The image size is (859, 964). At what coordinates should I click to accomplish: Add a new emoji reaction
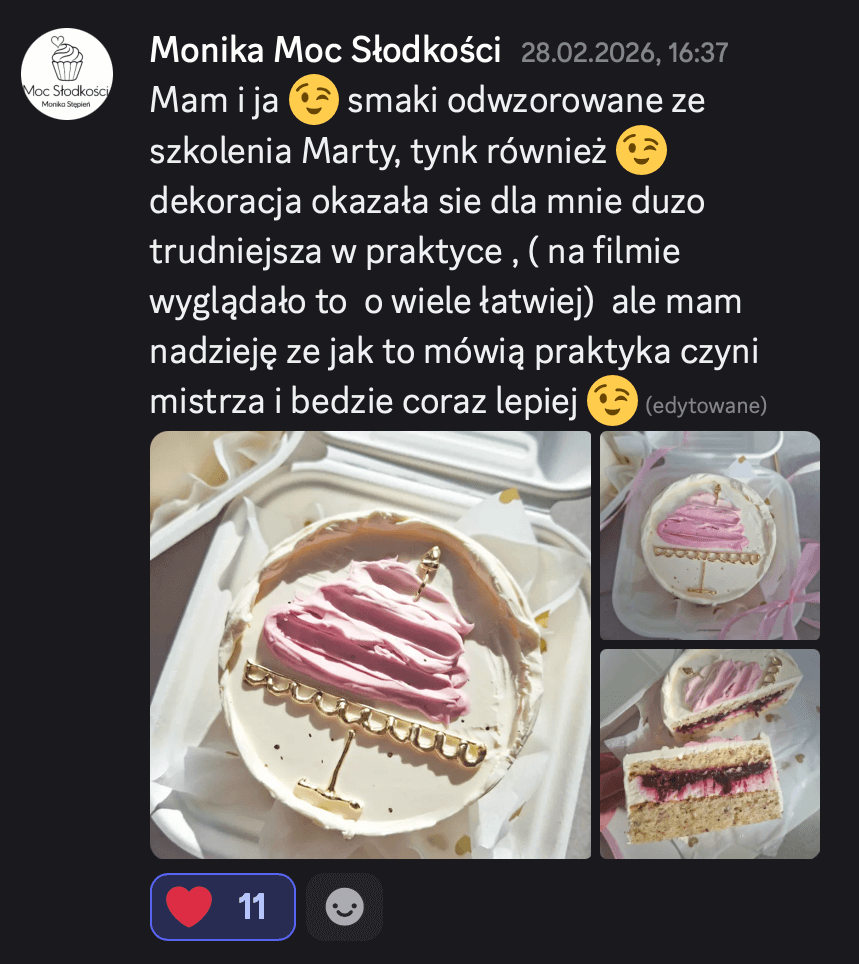click(x=344, y=907)
